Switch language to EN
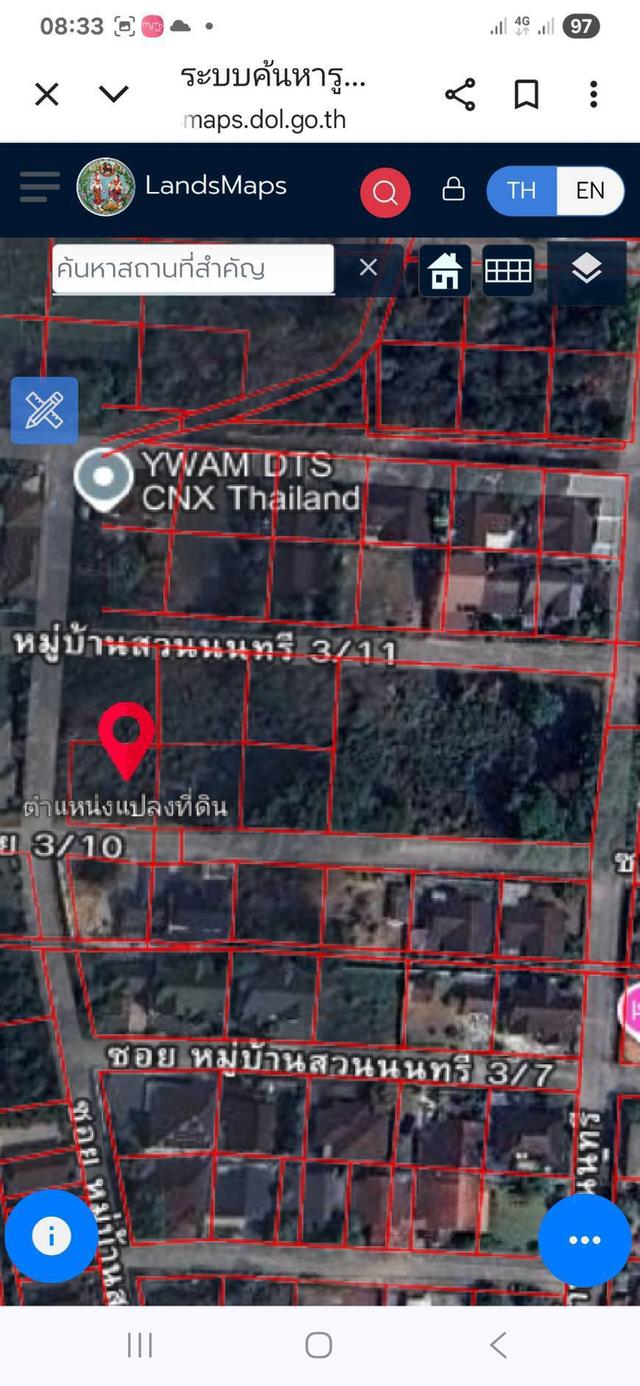Screen dimensions: 640x1386 [x=590, y=190]
